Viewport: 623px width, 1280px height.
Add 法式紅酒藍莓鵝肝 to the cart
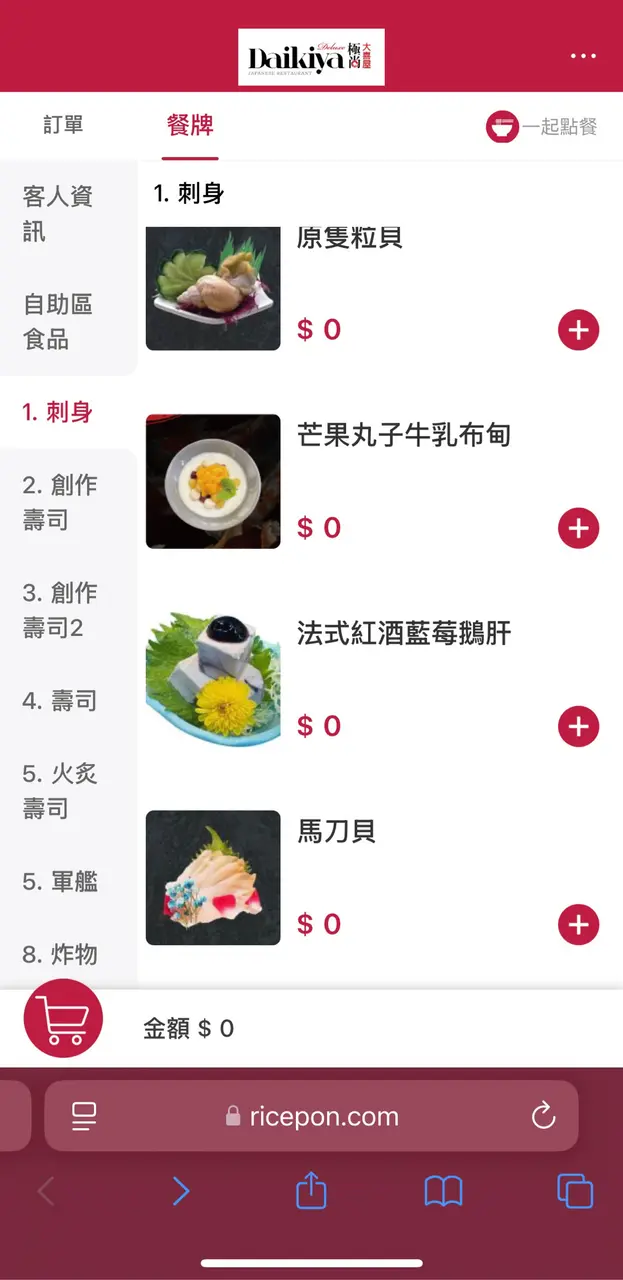[578, 726]
